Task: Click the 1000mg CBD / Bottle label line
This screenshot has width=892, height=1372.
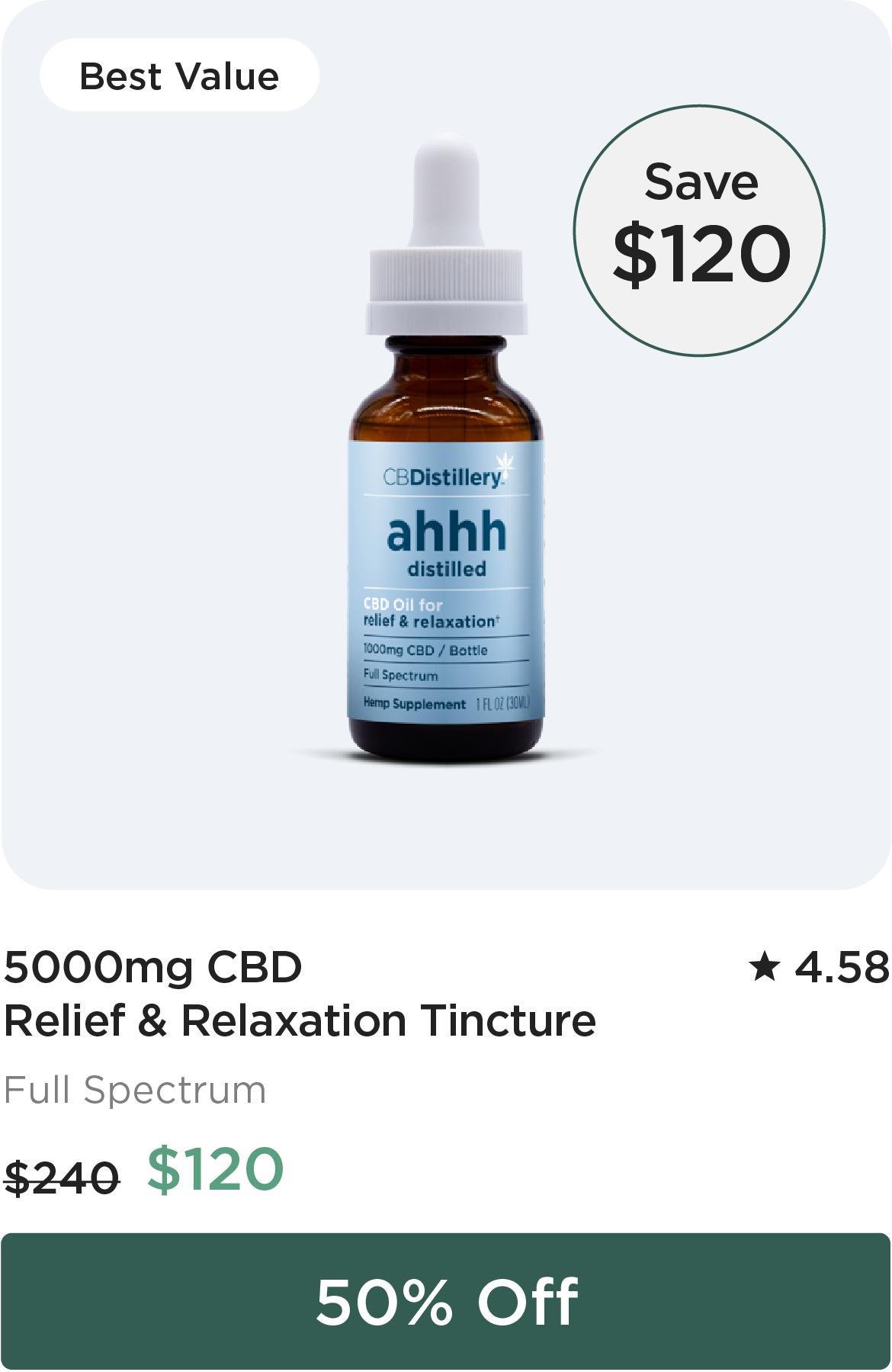Action: pyautogui.click(x=424, y=651)
